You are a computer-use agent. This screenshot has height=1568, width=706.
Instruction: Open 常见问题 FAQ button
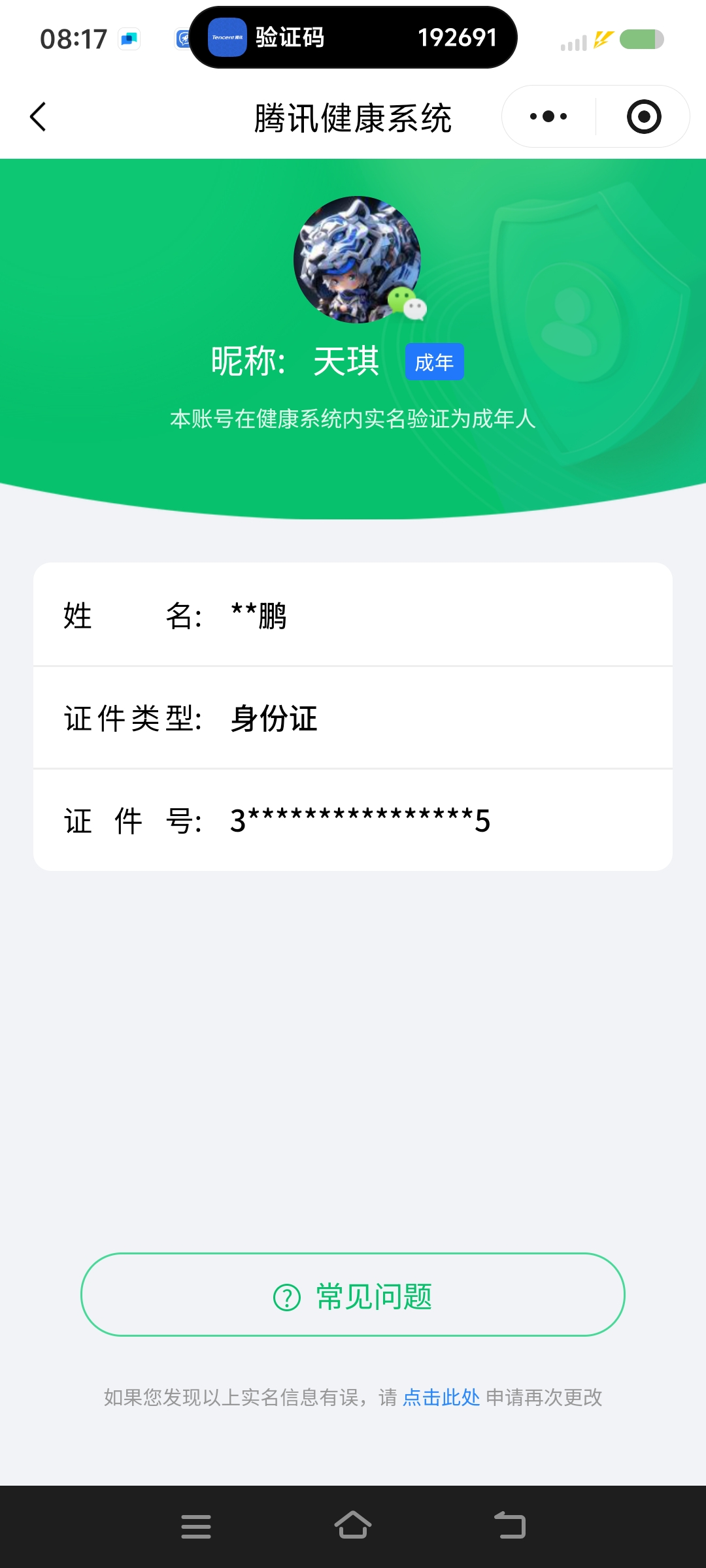coord(353,1295)
